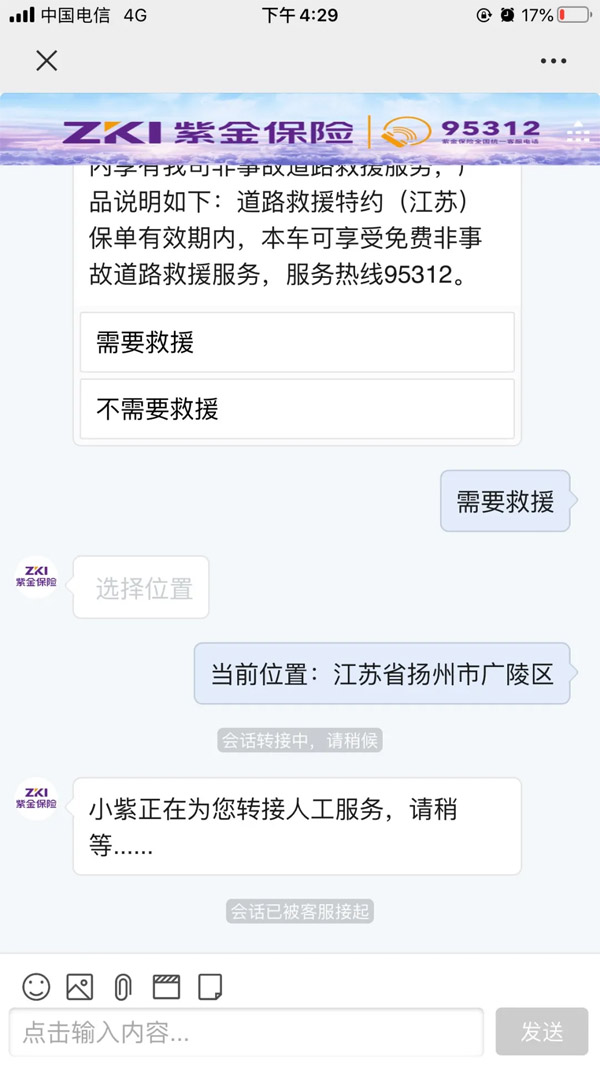The height and width of the screenshot is (1067, 600).
Task: Open the three-dot overflow menu
Action: click(x=553, y=61)
